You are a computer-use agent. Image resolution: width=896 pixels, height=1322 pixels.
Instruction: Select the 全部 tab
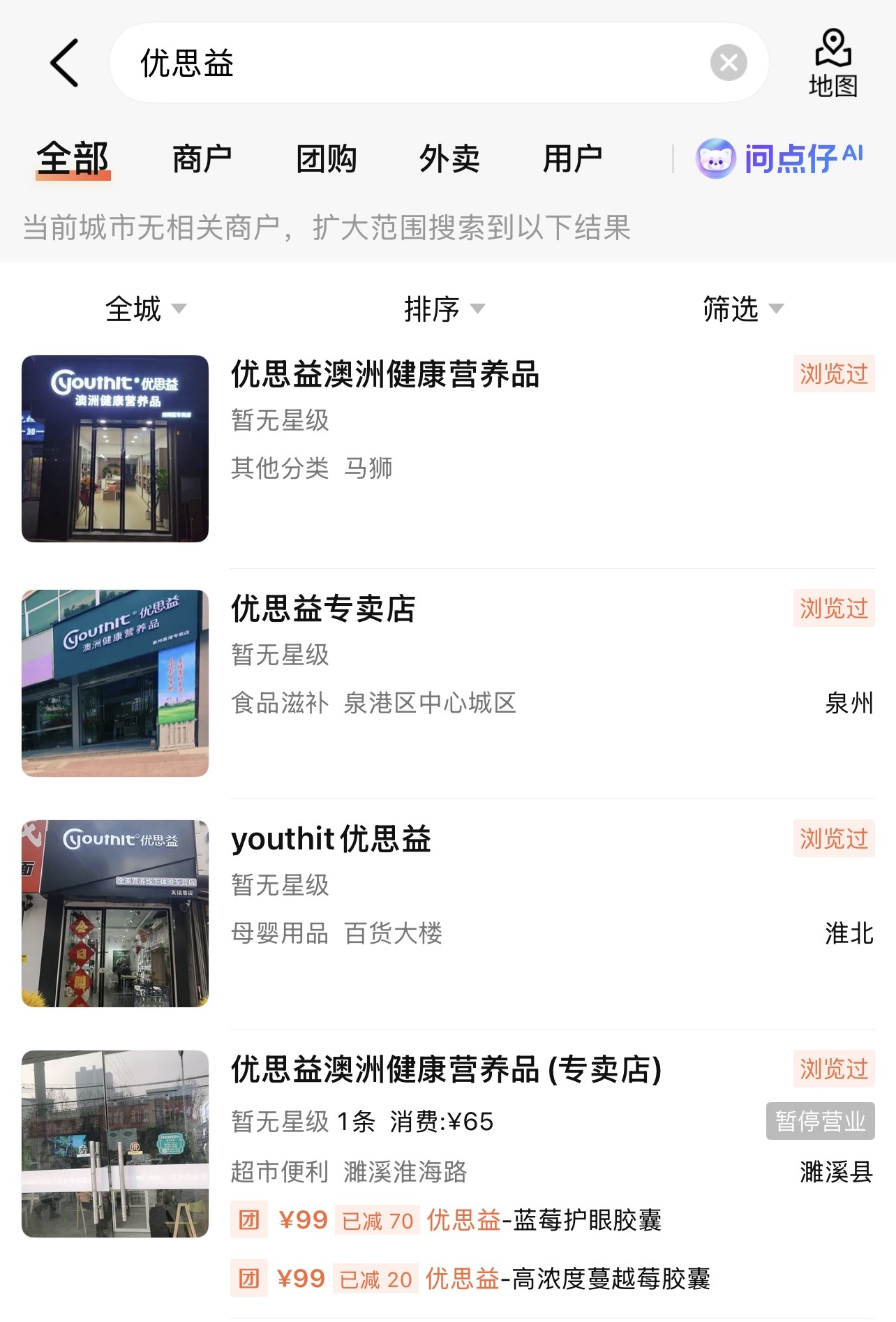click(x=73, y=159)
